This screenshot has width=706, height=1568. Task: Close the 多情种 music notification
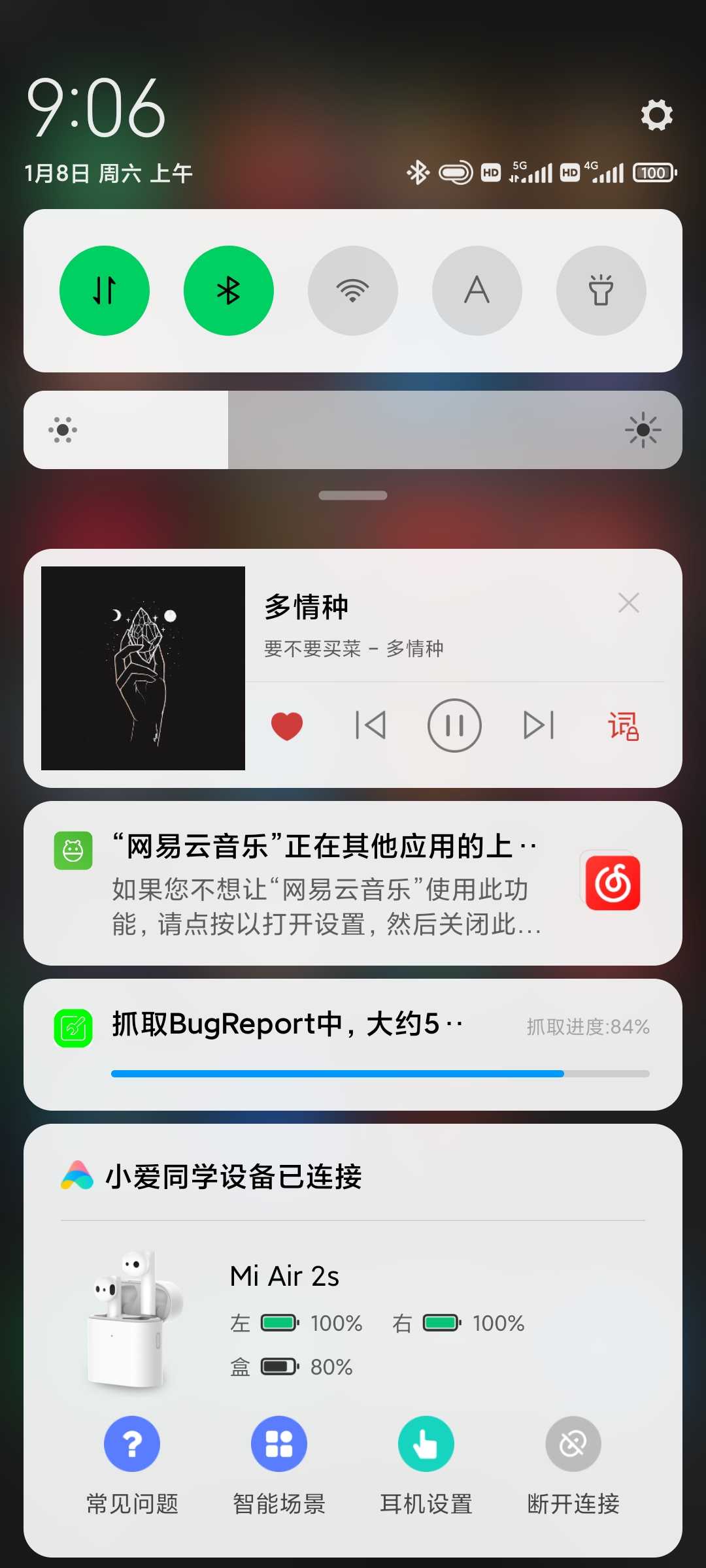click(629, 602)
